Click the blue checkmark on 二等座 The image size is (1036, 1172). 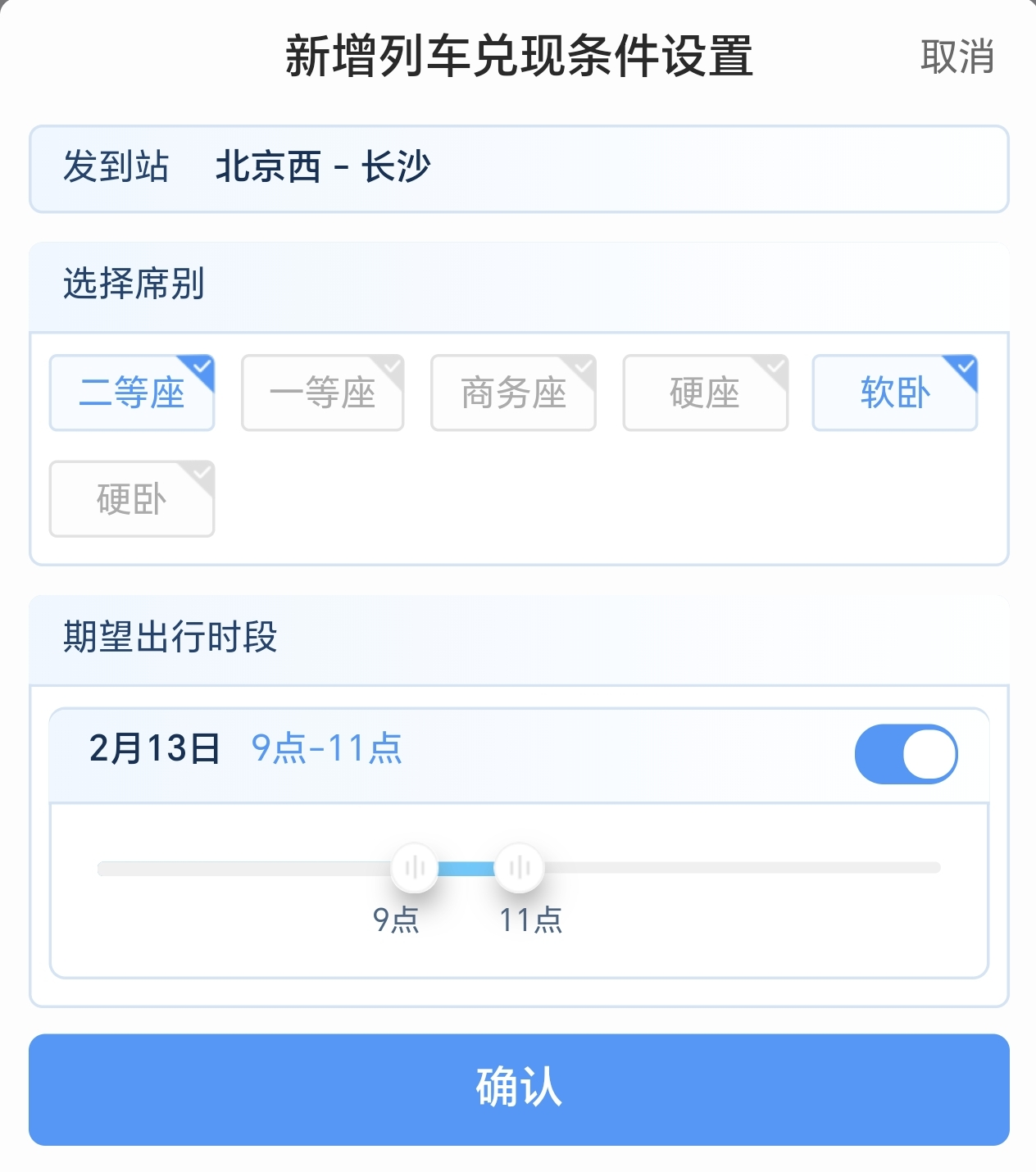(x=201, y=366)
